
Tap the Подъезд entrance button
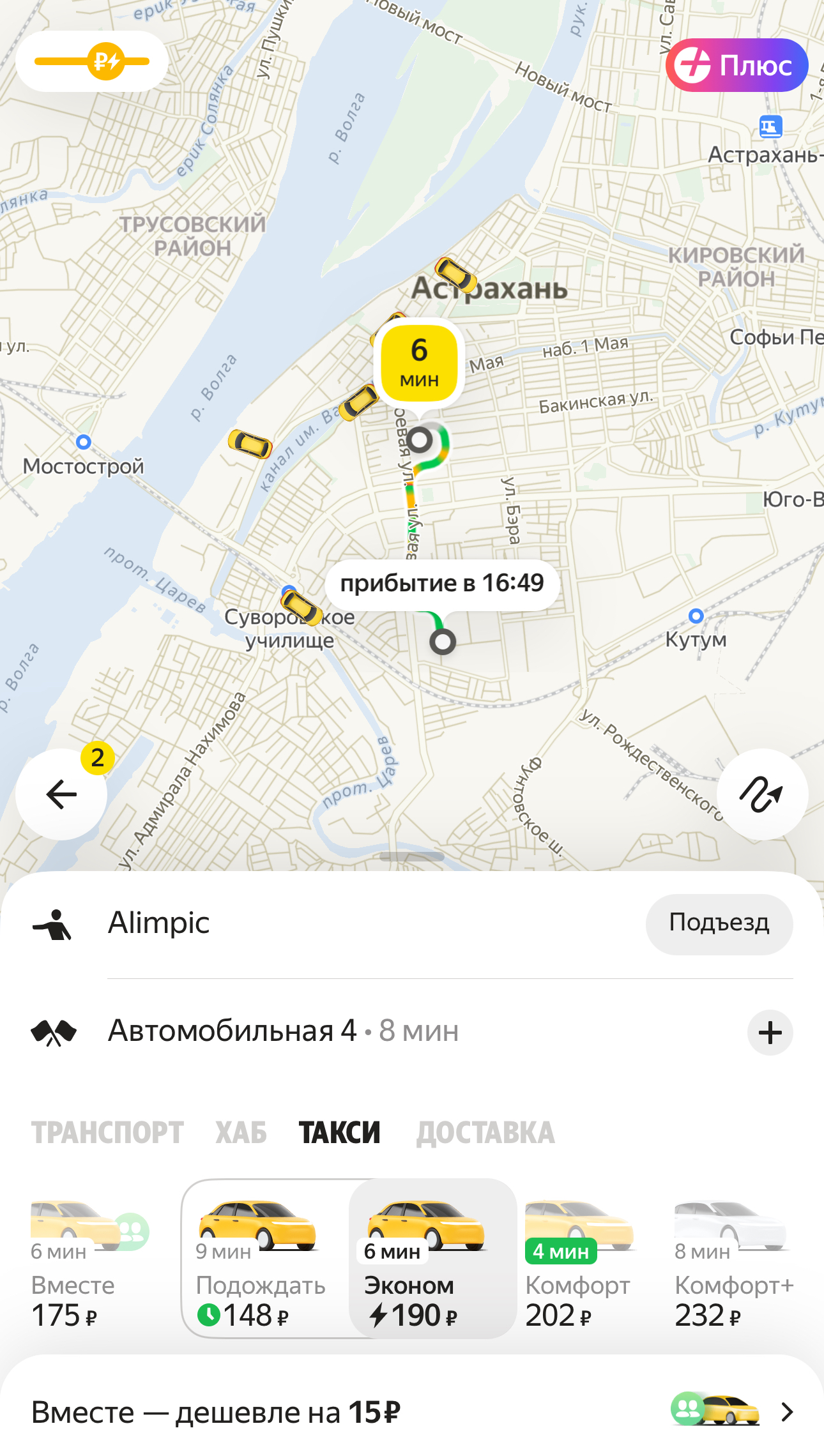pyautogui.click(x=719, y=923)
